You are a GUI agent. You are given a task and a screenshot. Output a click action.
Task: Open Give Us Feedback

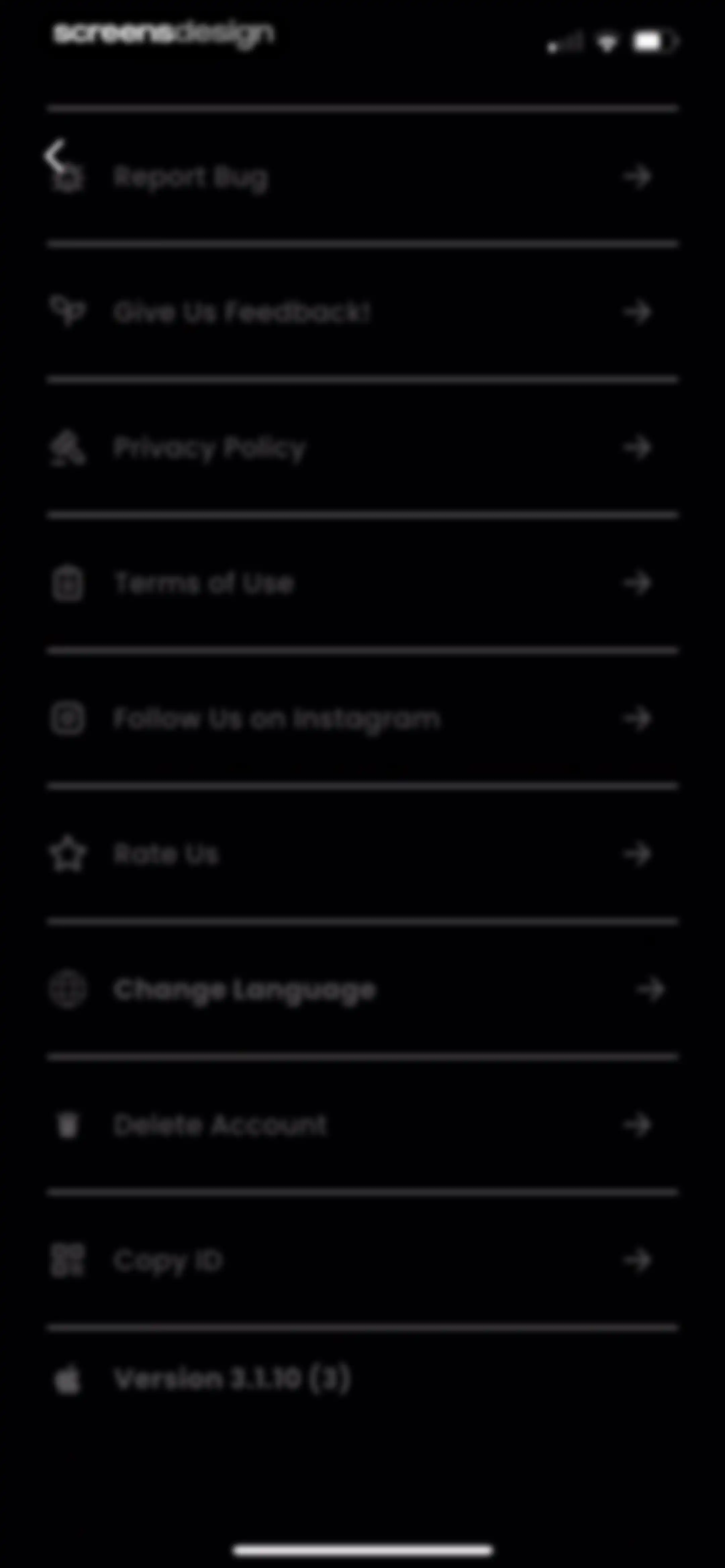pos(363,312)
